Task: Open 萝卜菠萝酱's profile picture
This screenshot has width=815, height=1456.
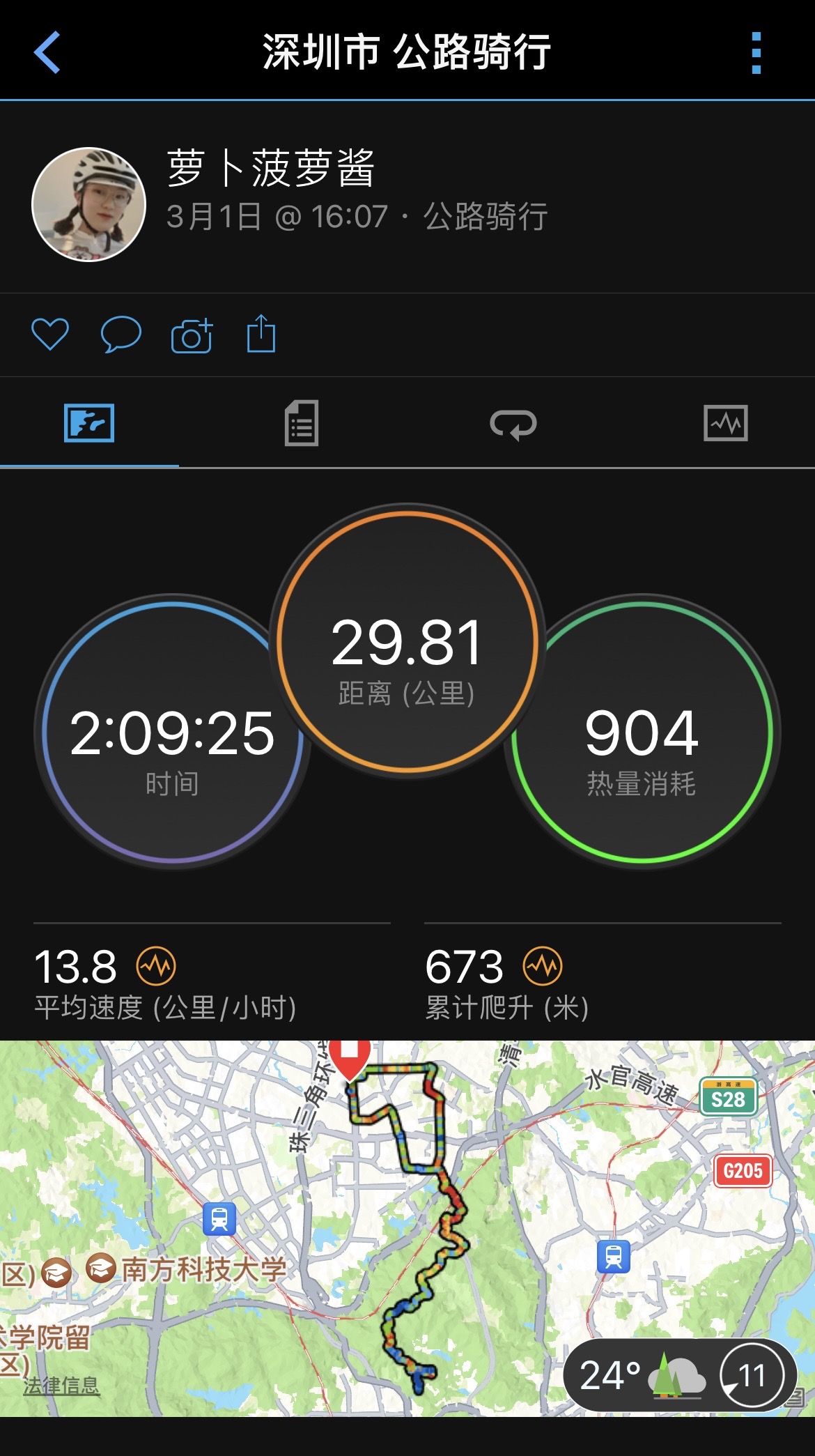Action: coord(88,204)
